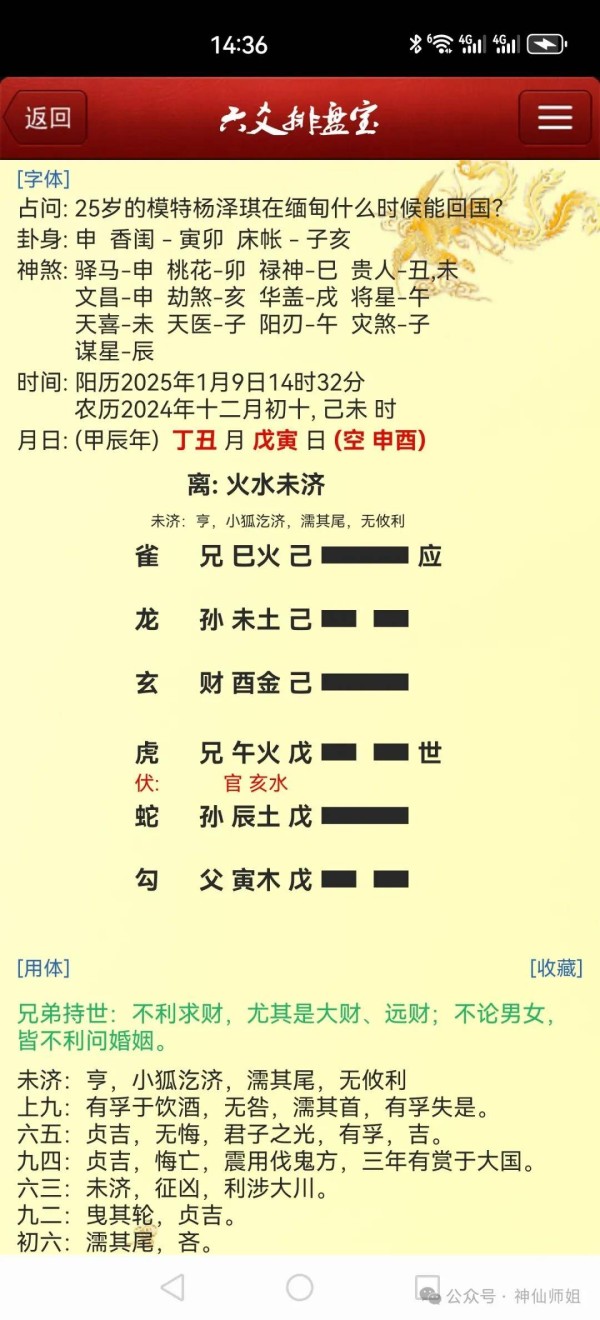600x1320 pixels.
Task: Tap the 返回 back button
Action: [x=46, y=118]
